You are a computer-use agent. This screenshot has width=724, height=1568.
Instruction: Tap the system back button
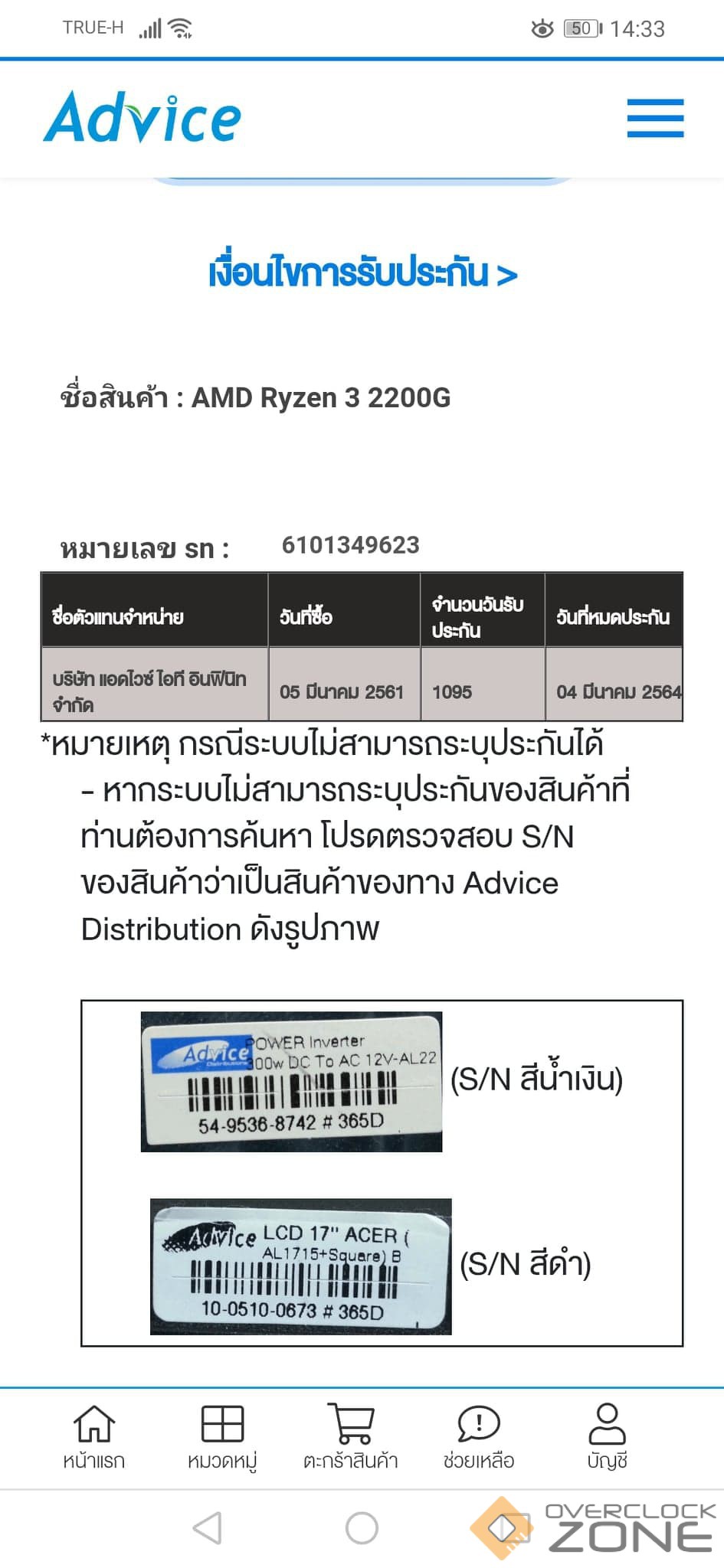(x=207, y=1528)
